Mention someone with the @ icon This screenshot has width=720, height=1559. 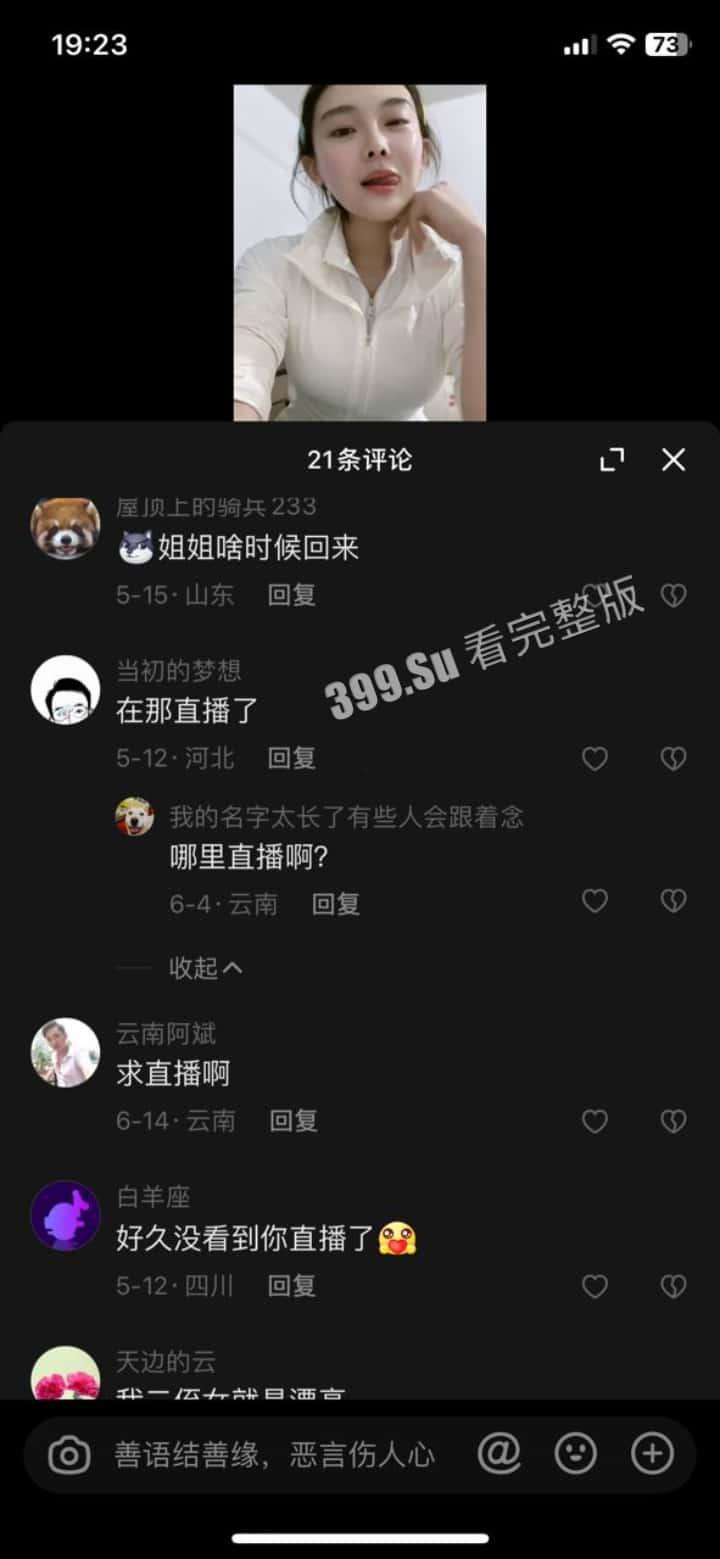tap(498, 1453)
